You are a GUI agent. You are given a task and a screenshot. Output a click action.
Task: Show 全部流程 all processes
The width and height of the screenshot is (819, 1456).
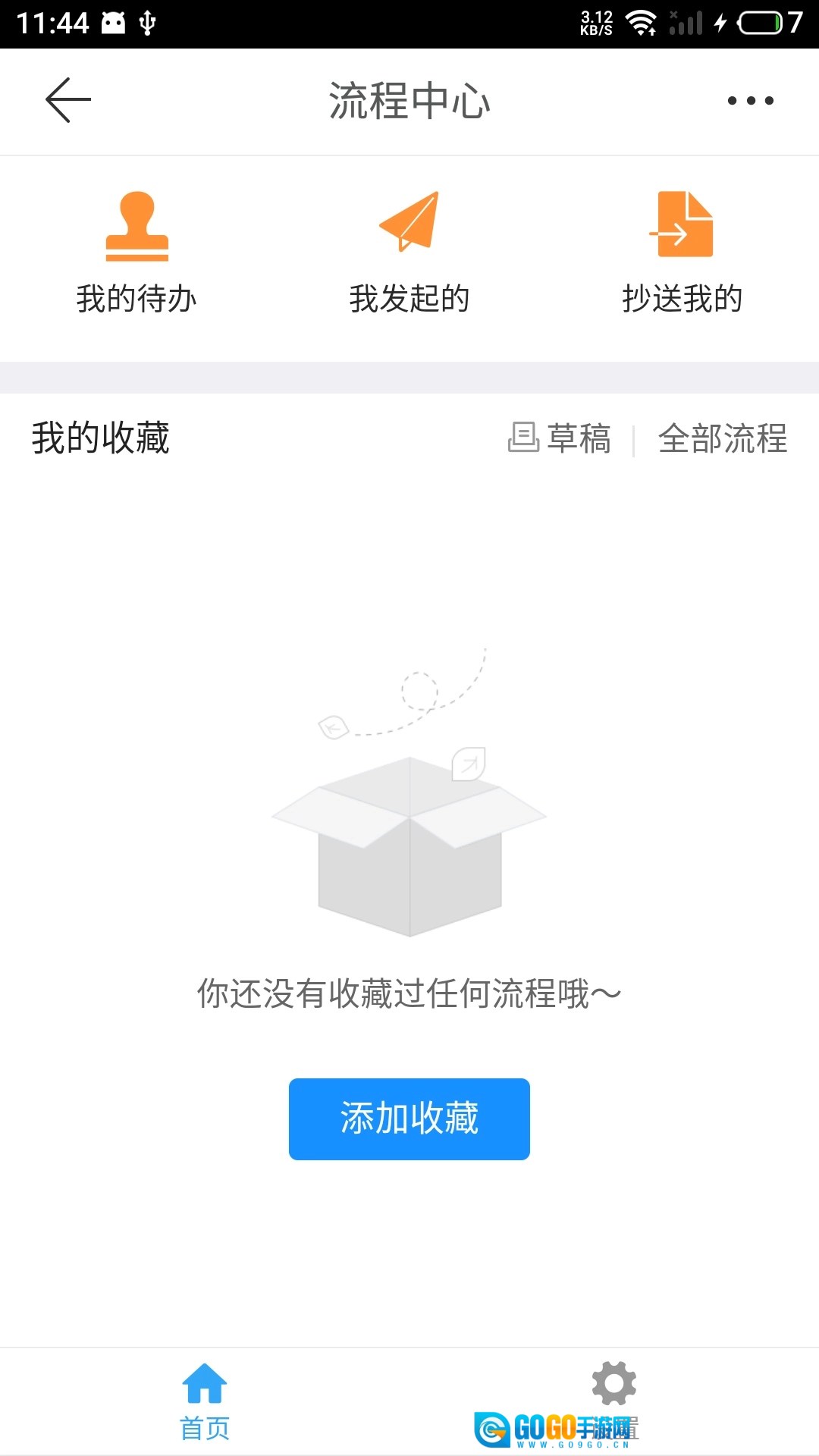[x=723, y=438]
